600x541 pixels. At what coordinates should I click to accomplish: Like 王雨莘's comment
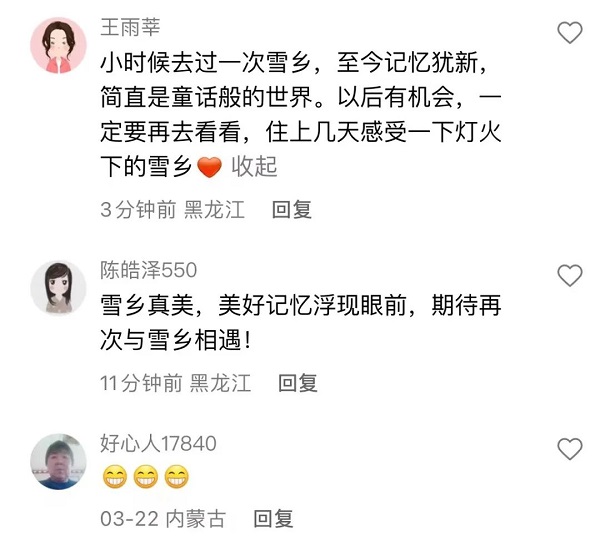(x=569, y=33)
